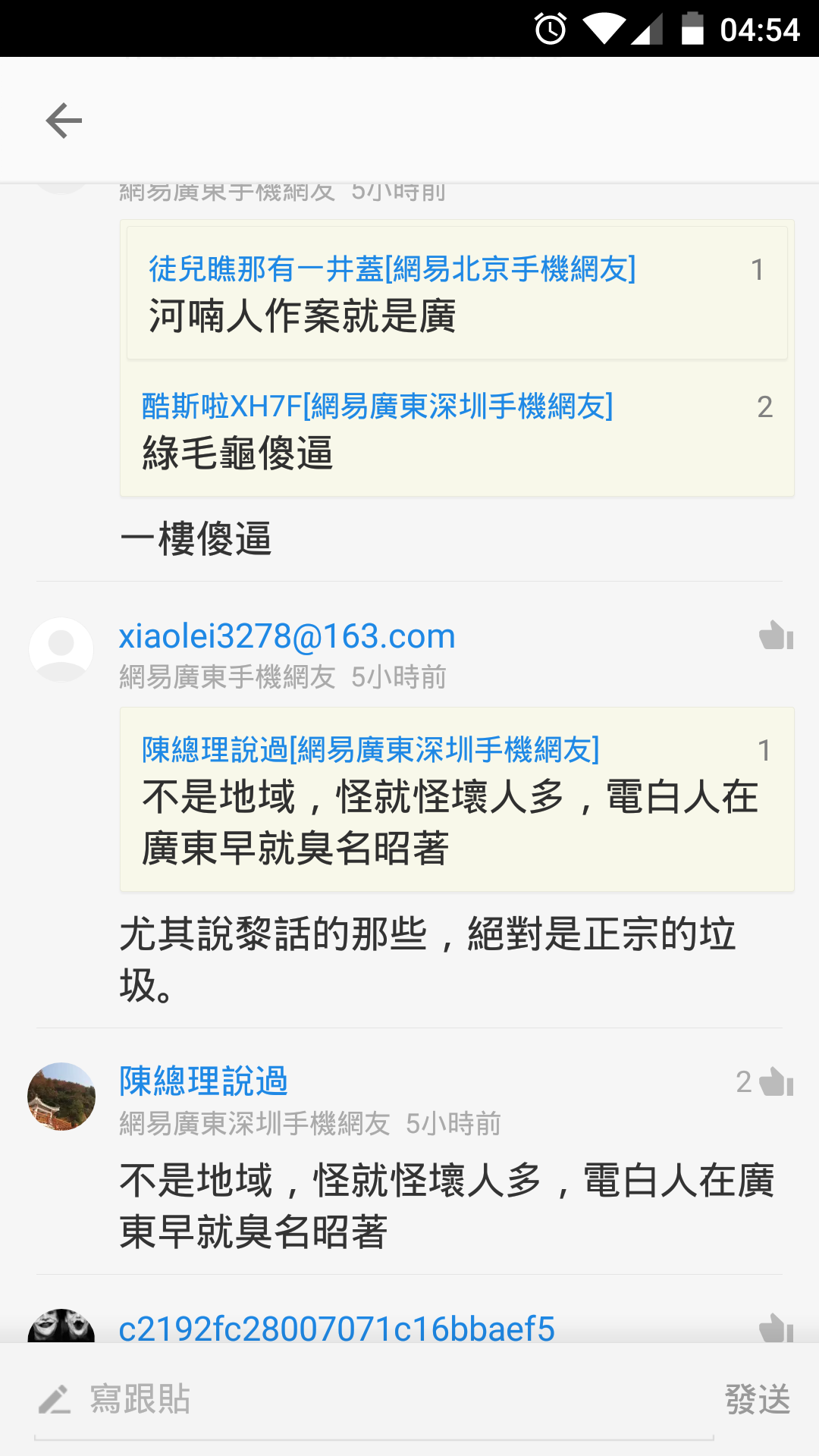This screenshot has height=1456, width=819.
Task: Open 陳總理說過's profile via username
Action: pos(203,1081)
